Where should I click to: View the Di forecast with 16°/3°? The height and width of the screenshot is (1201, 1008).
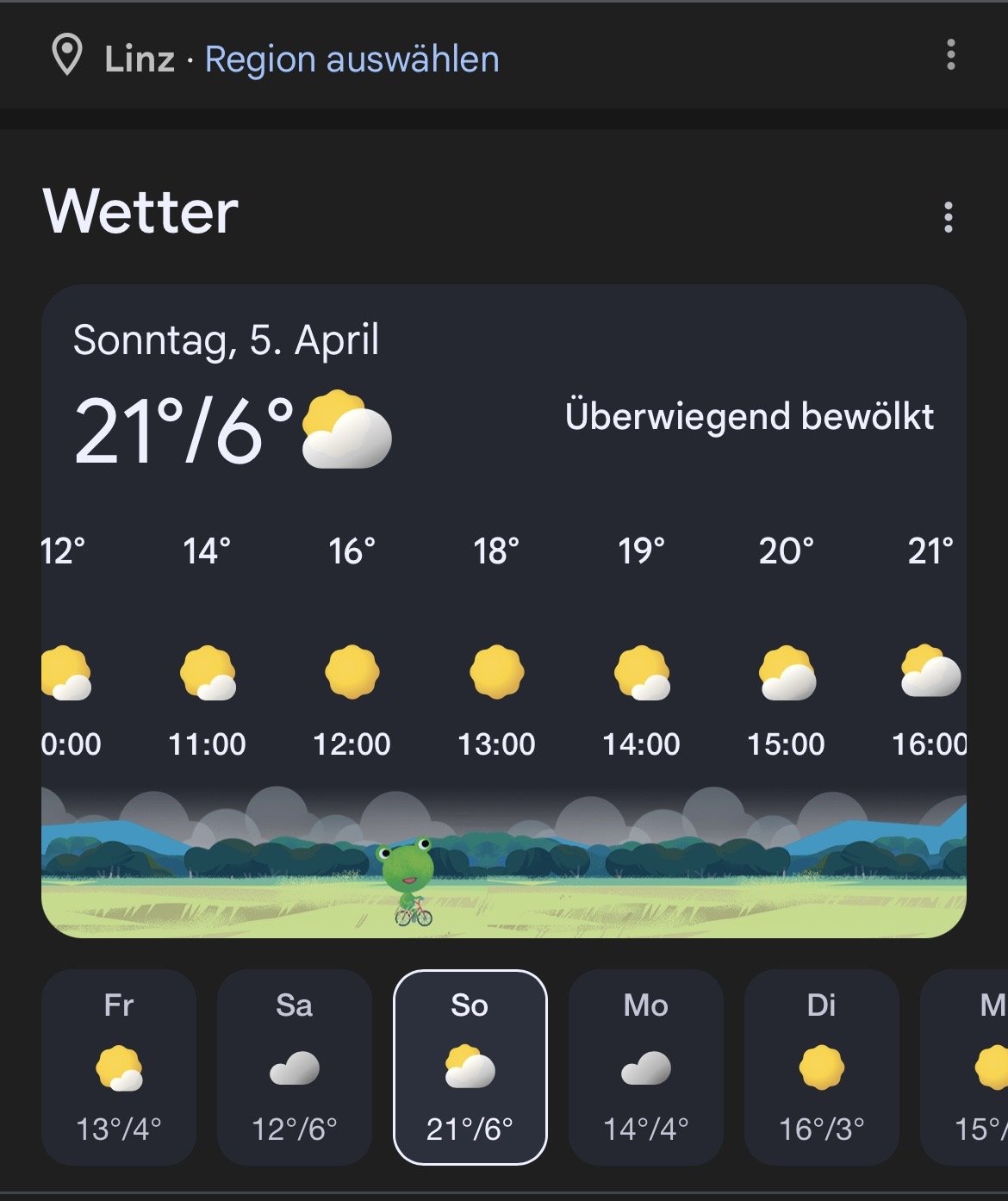click(822, 1067)
